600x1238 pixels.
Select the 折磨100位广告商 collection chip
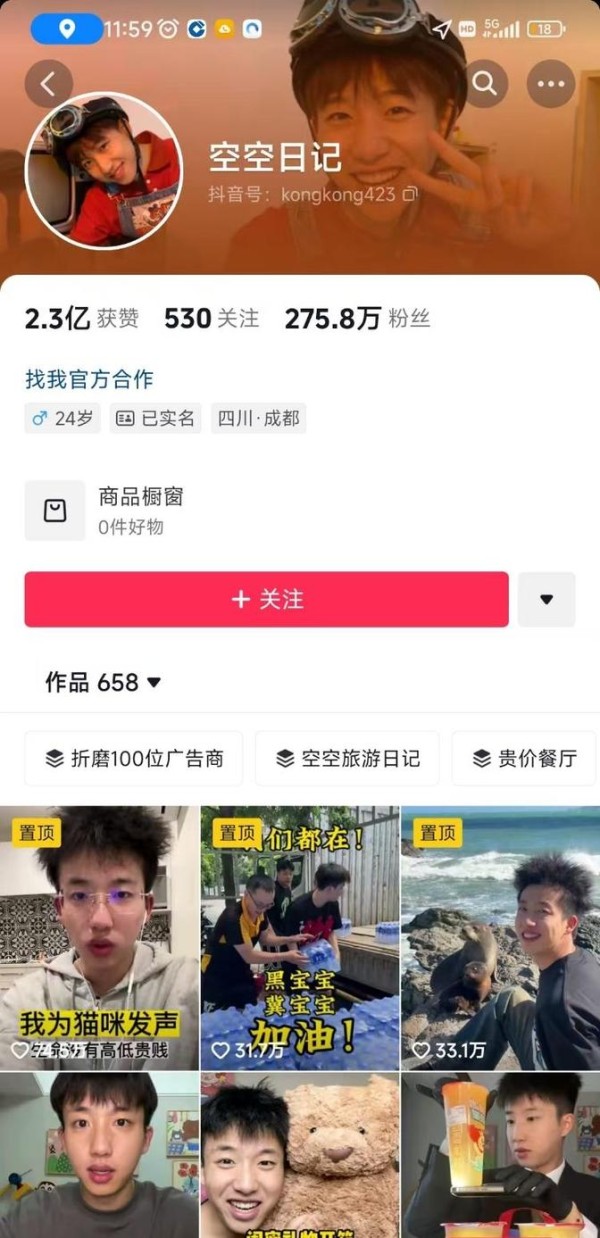click(x=134, y=758)
